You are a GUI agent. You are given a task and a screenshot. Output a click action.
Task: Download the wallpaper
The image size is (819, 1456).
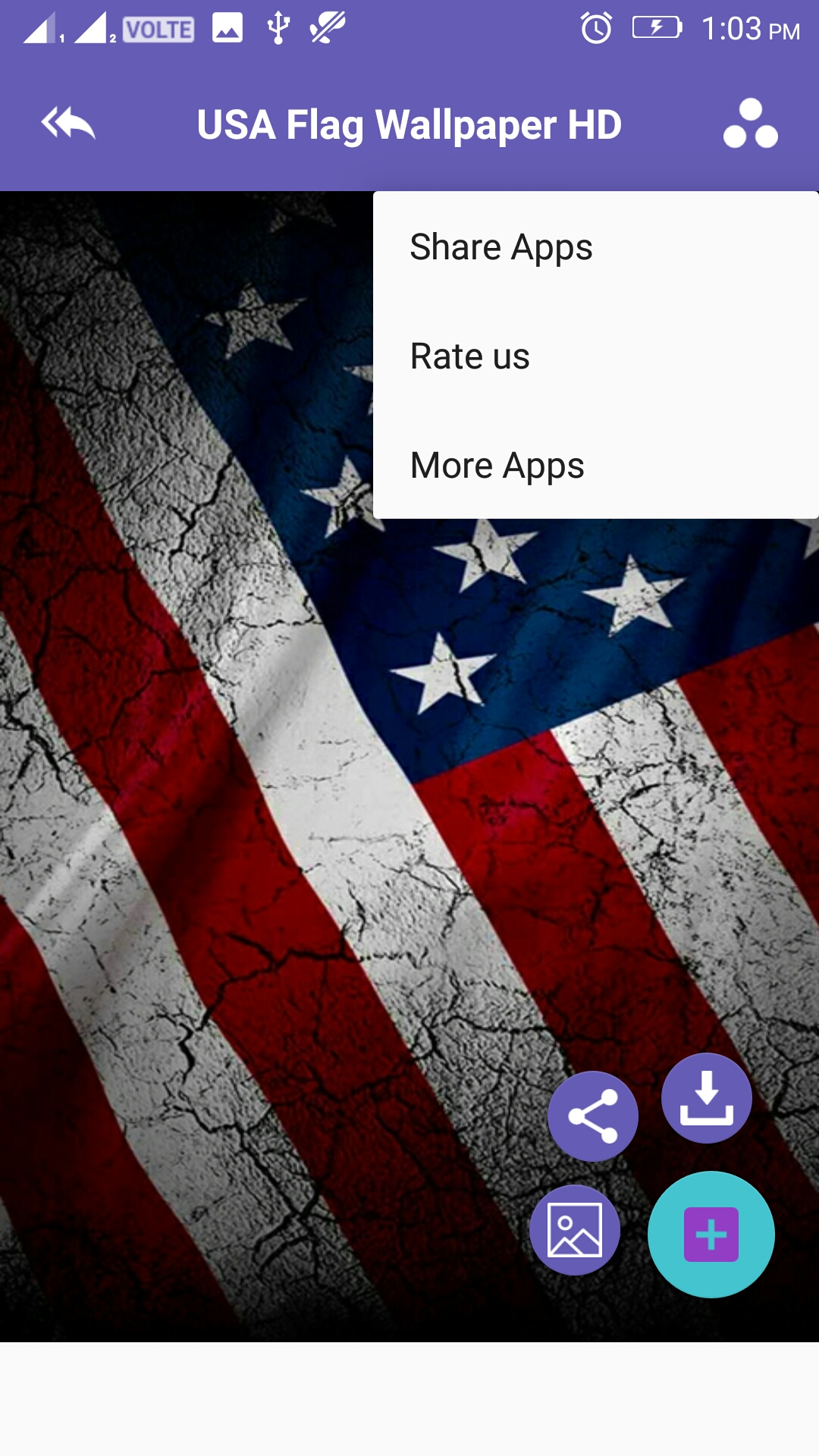(x=706, y=1097)
